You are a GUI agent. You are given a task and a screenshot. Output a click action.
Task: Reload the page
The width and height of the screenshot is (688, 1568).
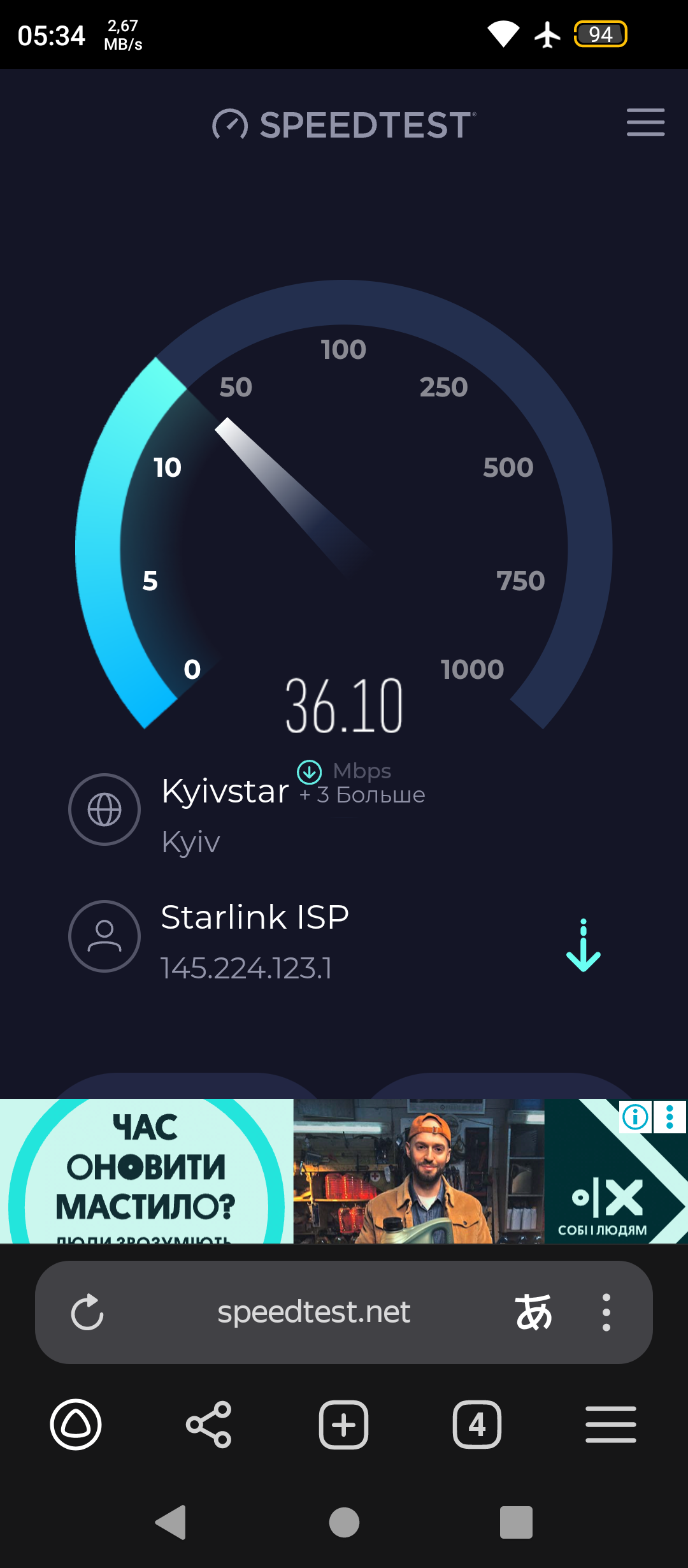[x=87, y=1312]
